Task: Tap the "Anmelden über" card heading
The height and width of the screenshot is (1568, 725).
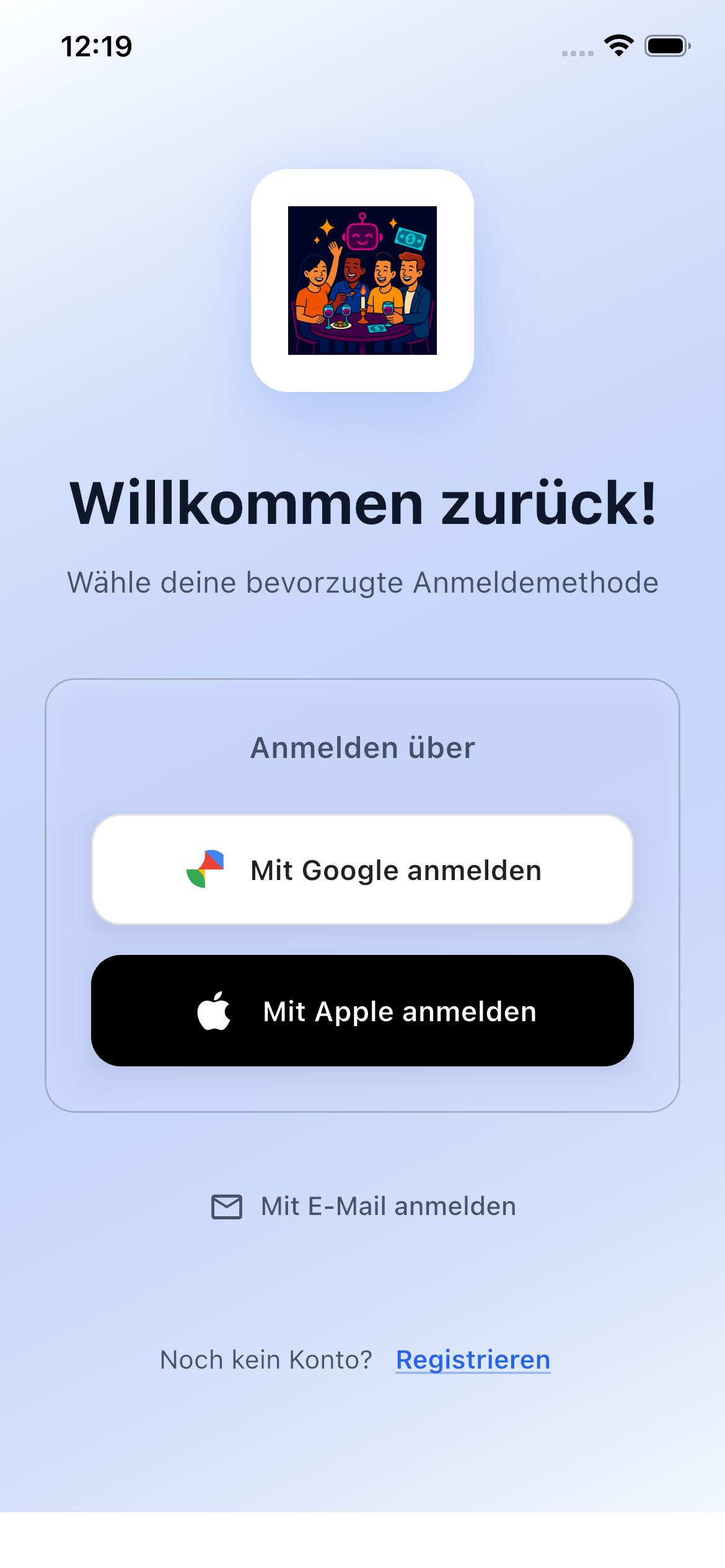Action: coord(362,746)
